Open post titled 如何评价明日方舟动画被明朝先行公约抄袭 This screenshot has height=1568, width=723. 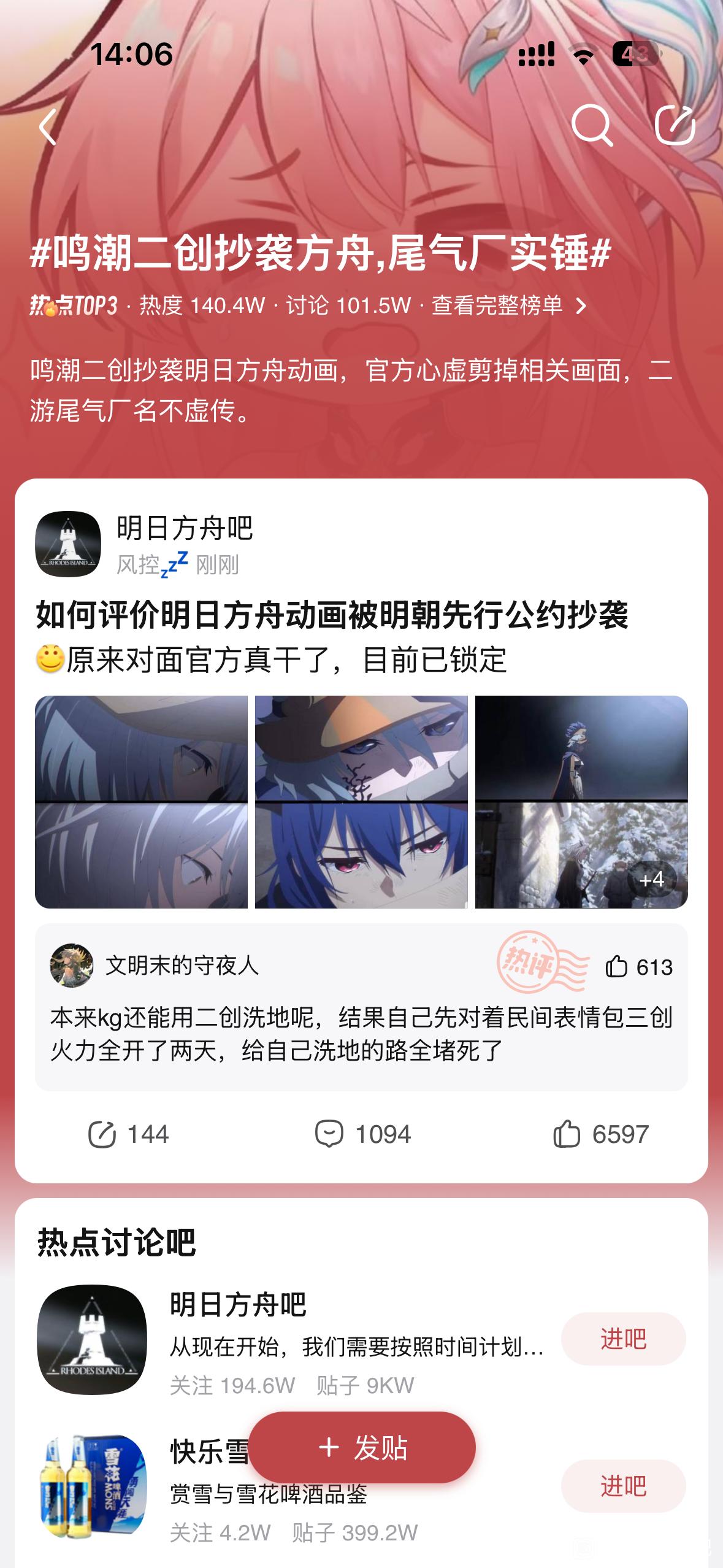tap(332, 615)
